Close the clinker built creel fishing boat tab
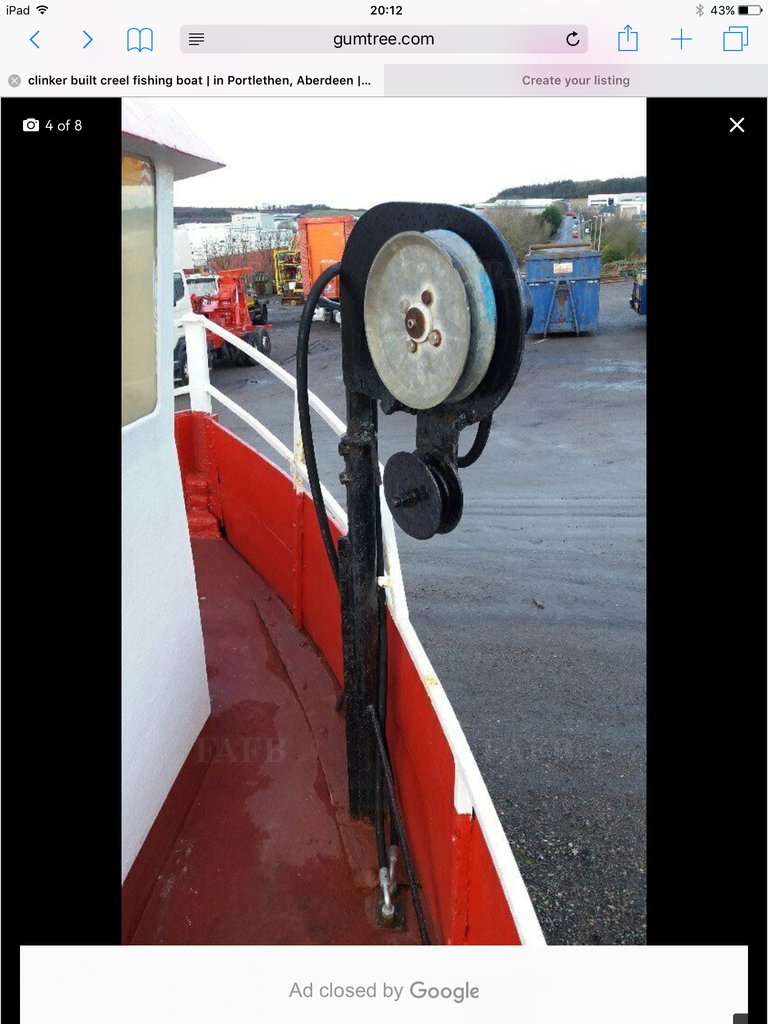The height and width of the screenshot is (1024, 768). coord(14,81)
